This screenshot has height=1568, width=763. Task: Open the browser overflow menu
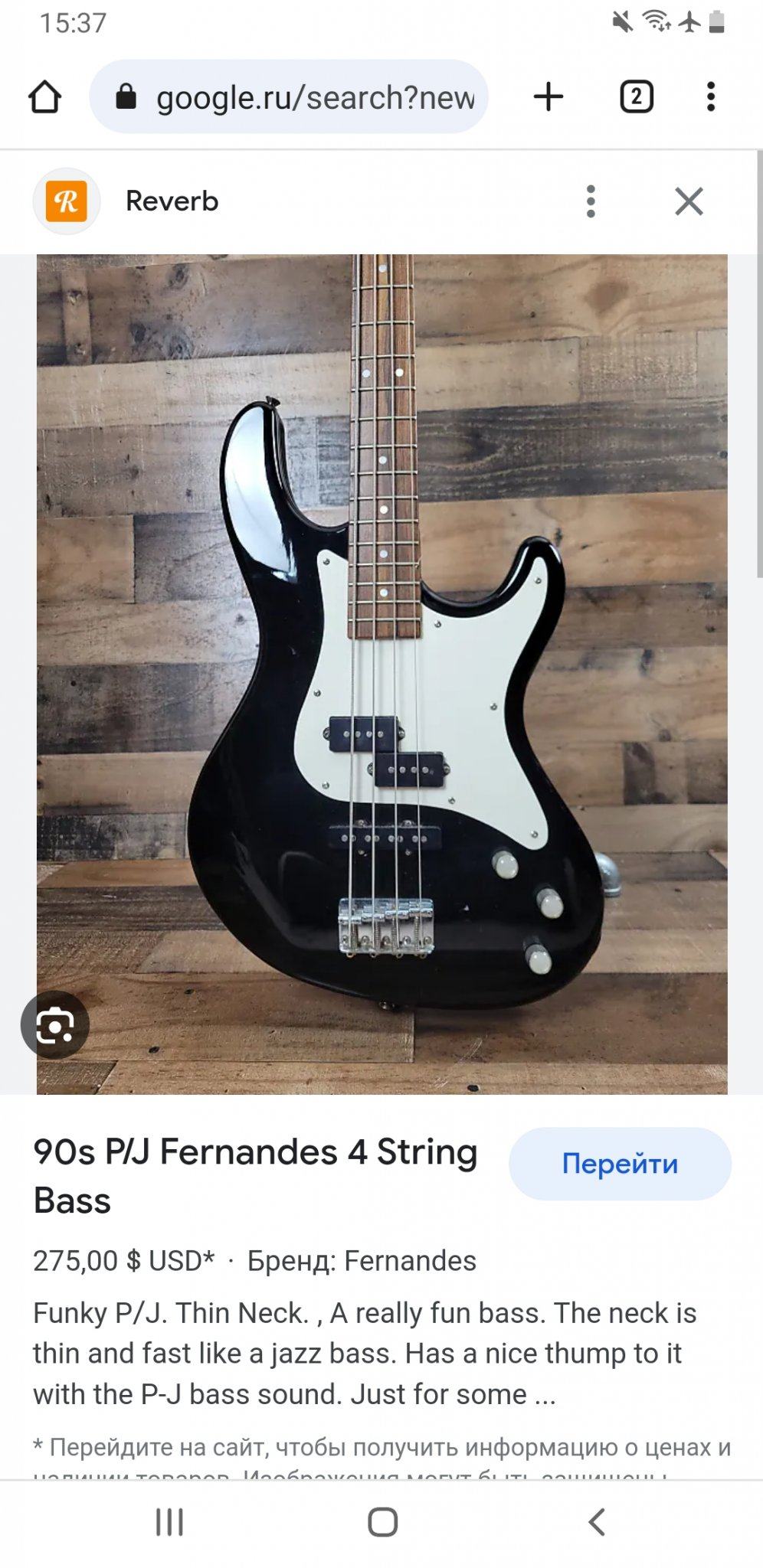(711, 97)
